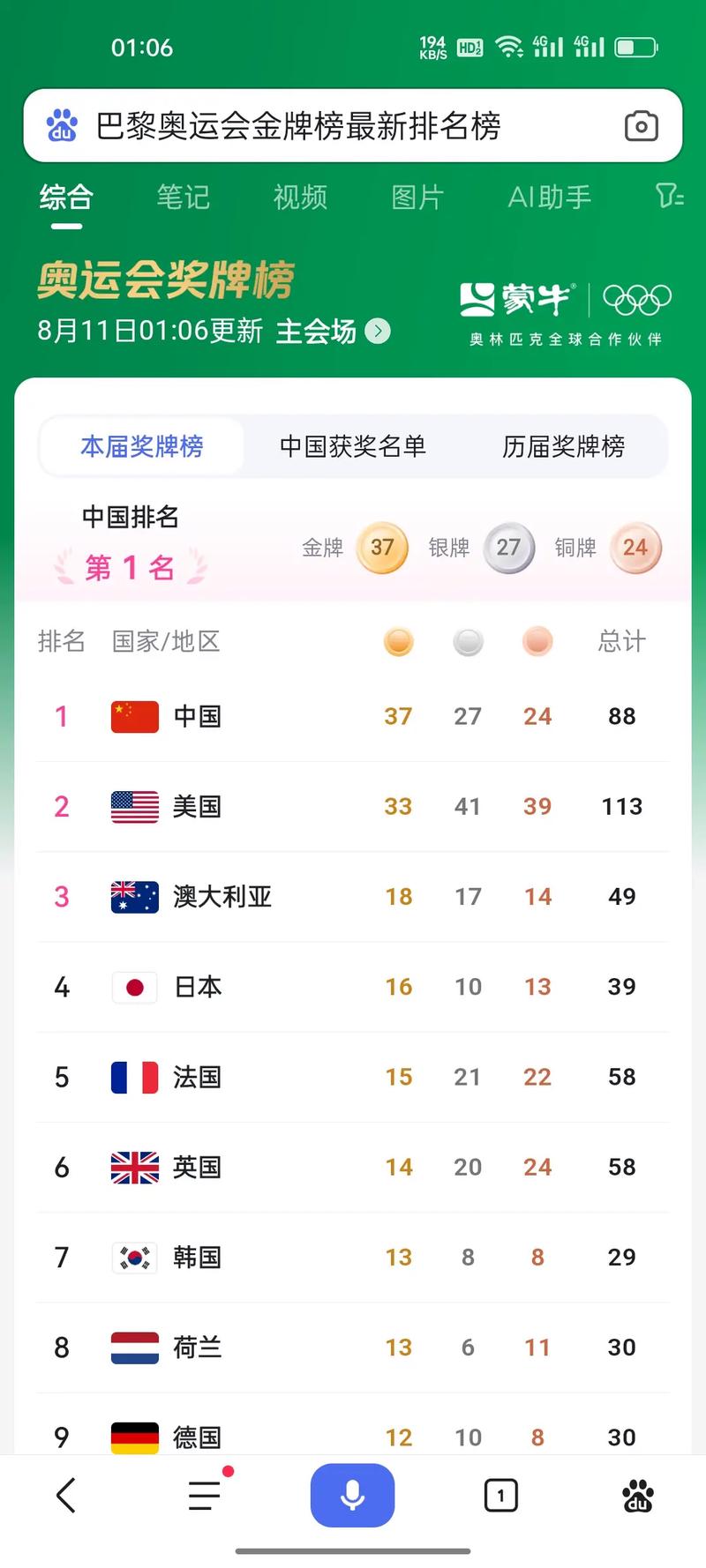This screenshot has height=1568, width=706.
Task: Select the 本届奖牌榜 tab
Action: point(141,447)
